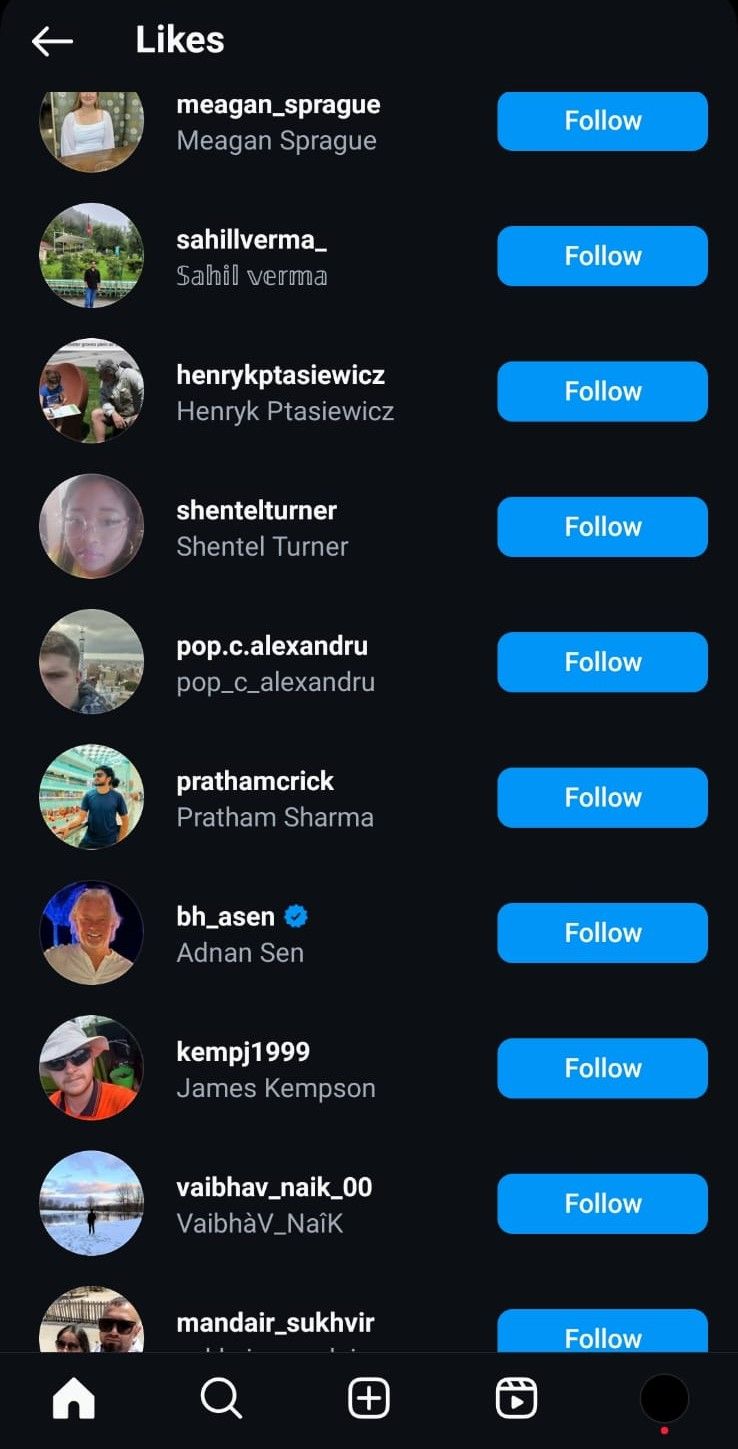Follow pop.c.alexandru
The image size is (738, 1449).
point(601,661)
